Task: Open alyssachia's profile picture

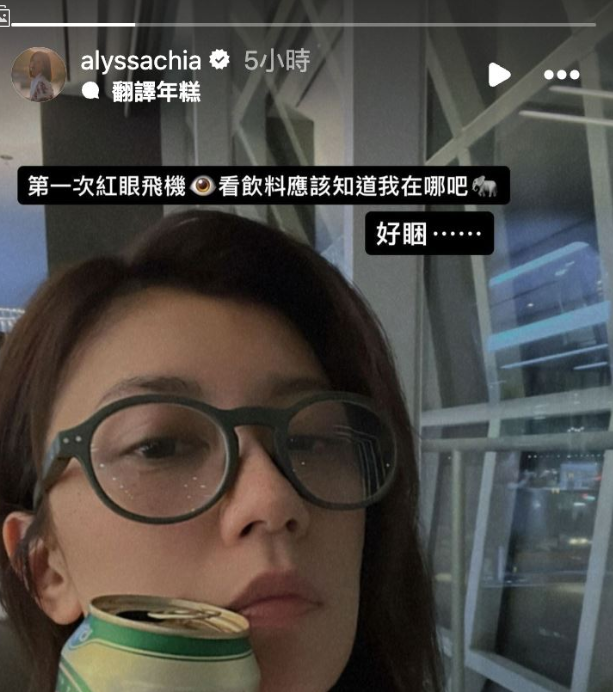Action: click(38, 74)
